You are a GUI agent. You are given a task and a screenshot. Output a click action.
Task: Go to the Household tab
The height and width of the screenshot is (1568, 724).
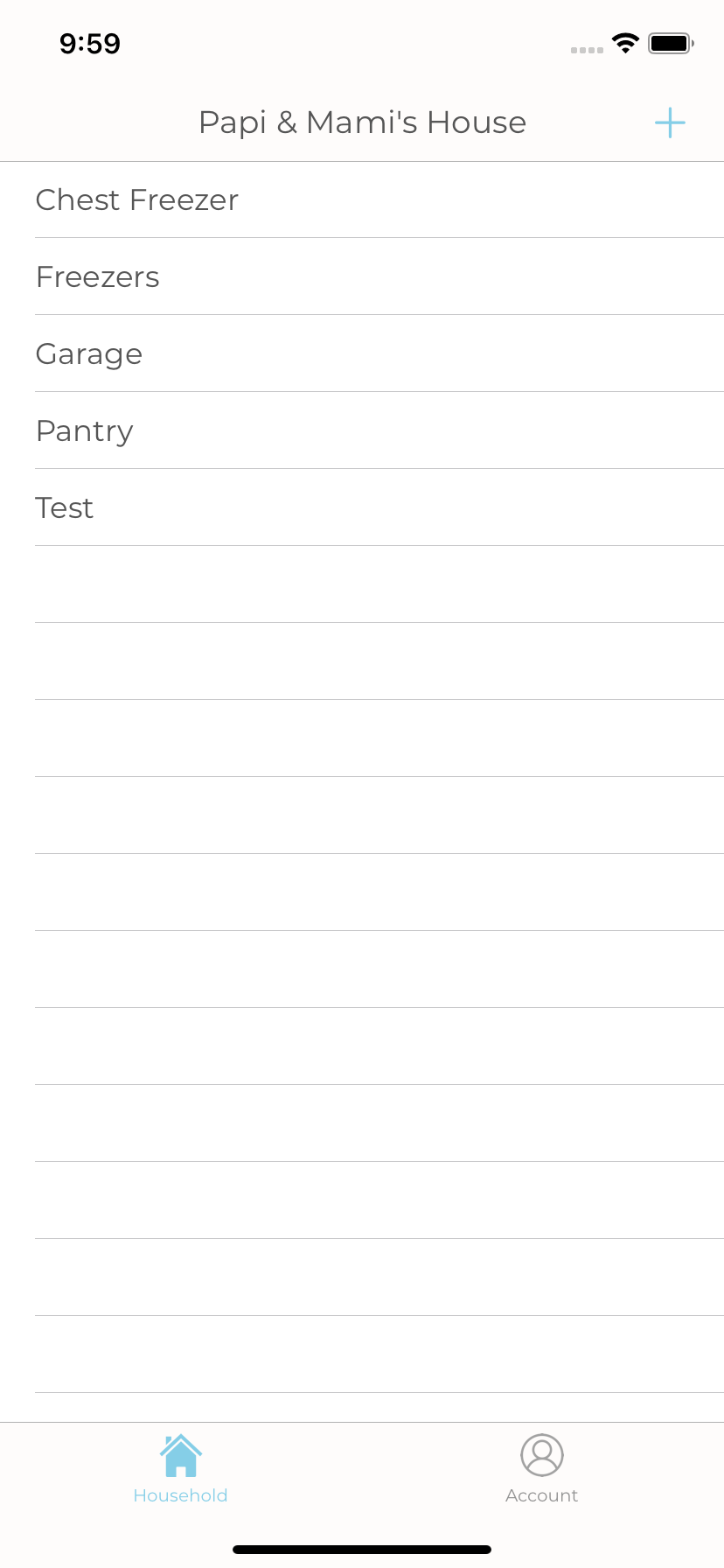(x=181, y=1469)
